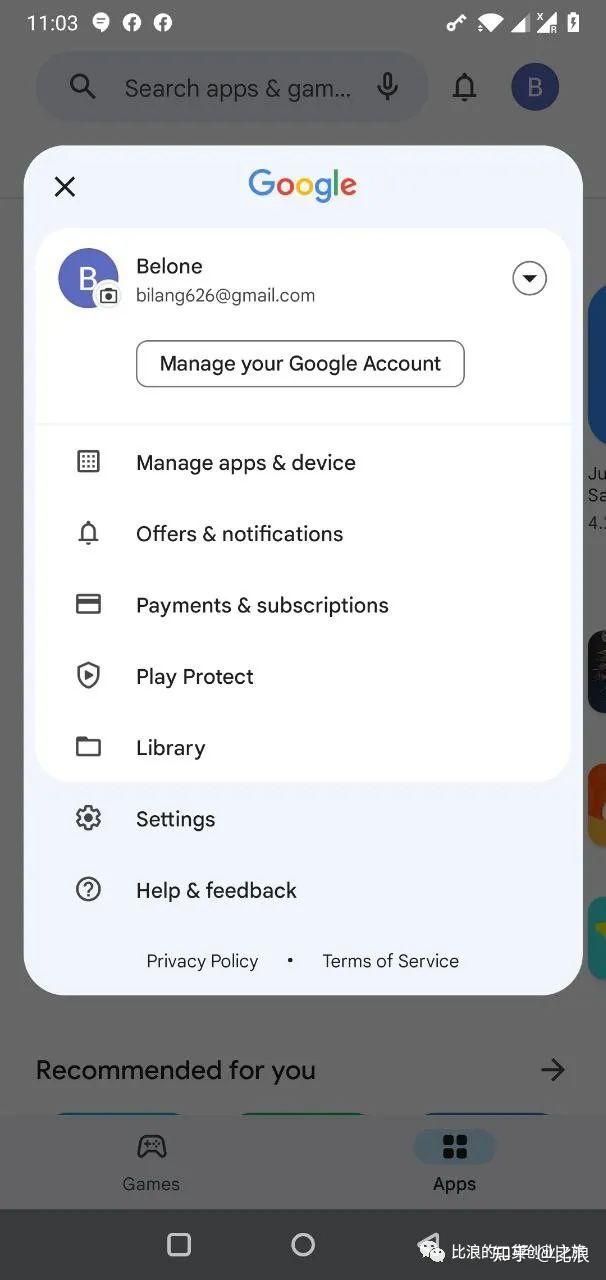The image size is (606, 1280).
Task: Open Manage apps & device
Action: 303,462
